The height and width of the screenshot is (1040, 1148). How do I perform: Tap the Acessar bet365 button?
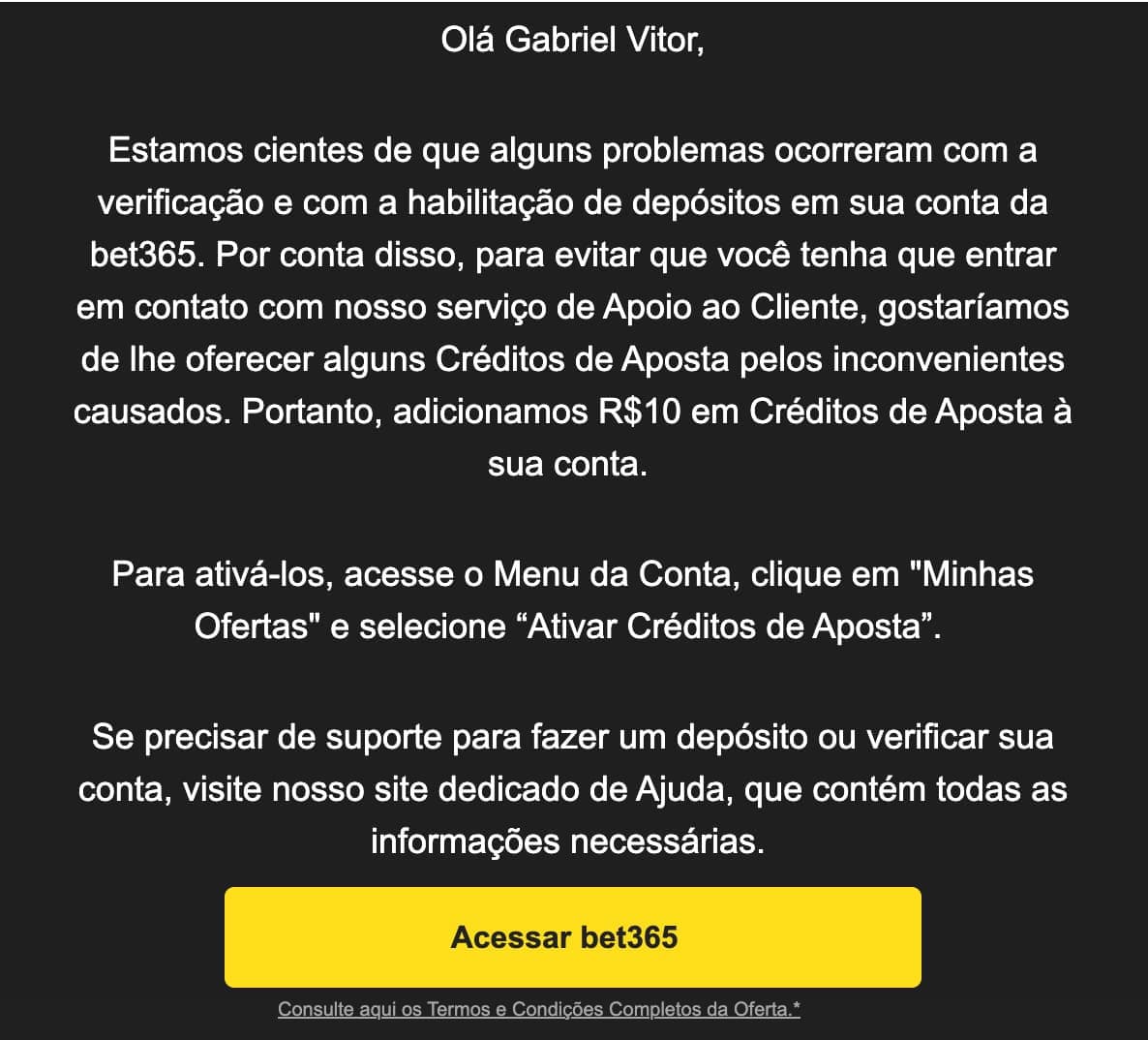pyautogui.click(x=572, y=936)
